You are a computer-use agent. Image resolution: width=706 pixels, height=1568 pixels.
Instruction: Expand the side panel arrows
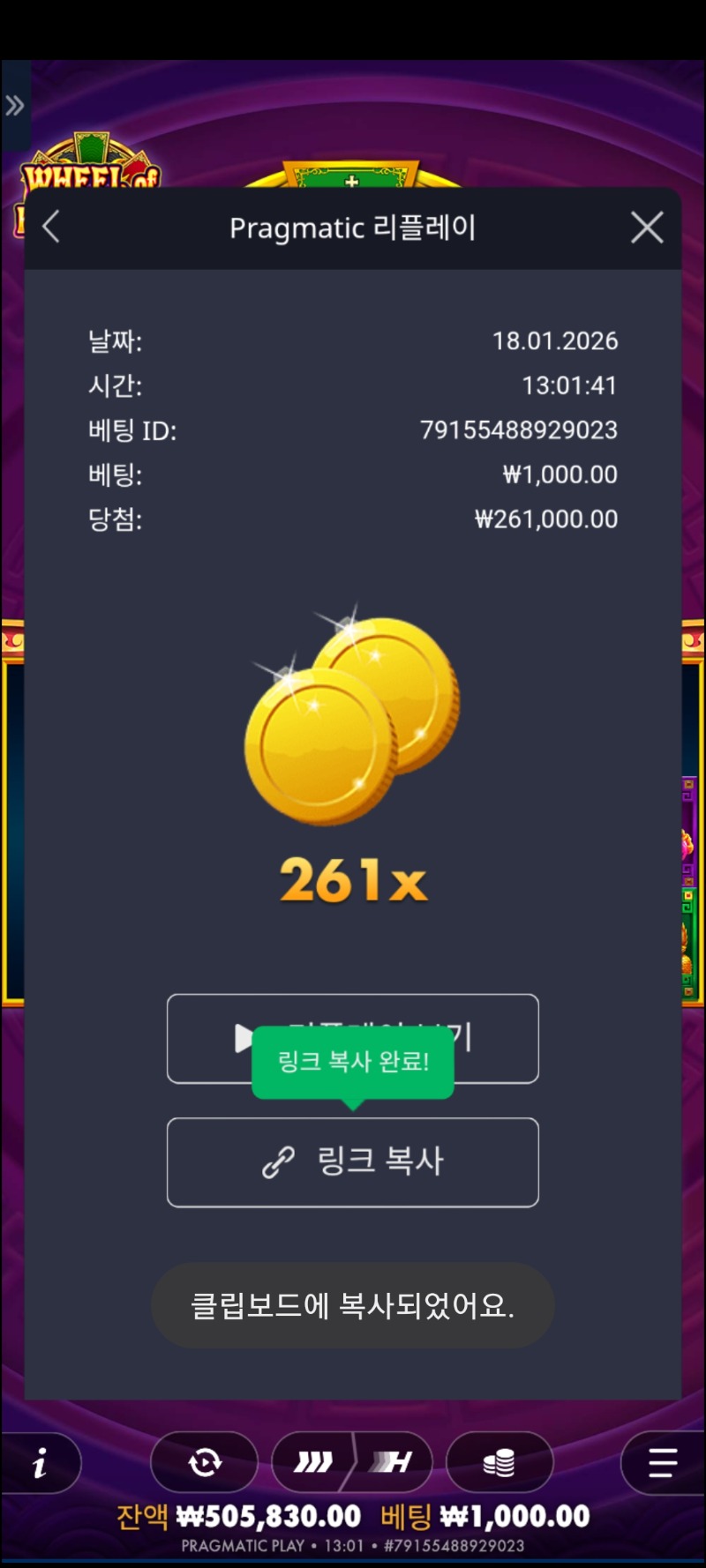(15, 107)
